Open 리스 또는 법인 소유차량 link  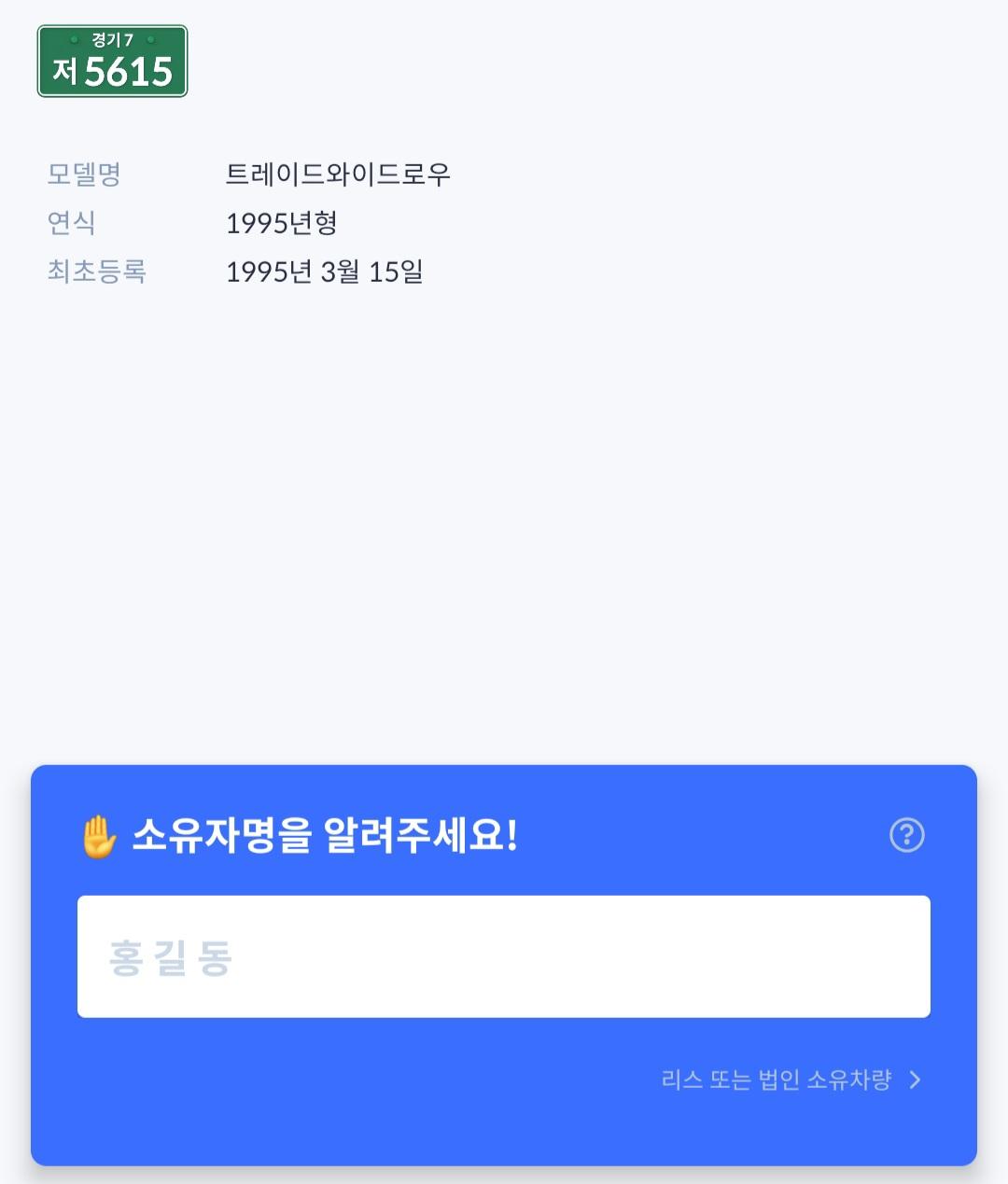(x=779, y=1081)
